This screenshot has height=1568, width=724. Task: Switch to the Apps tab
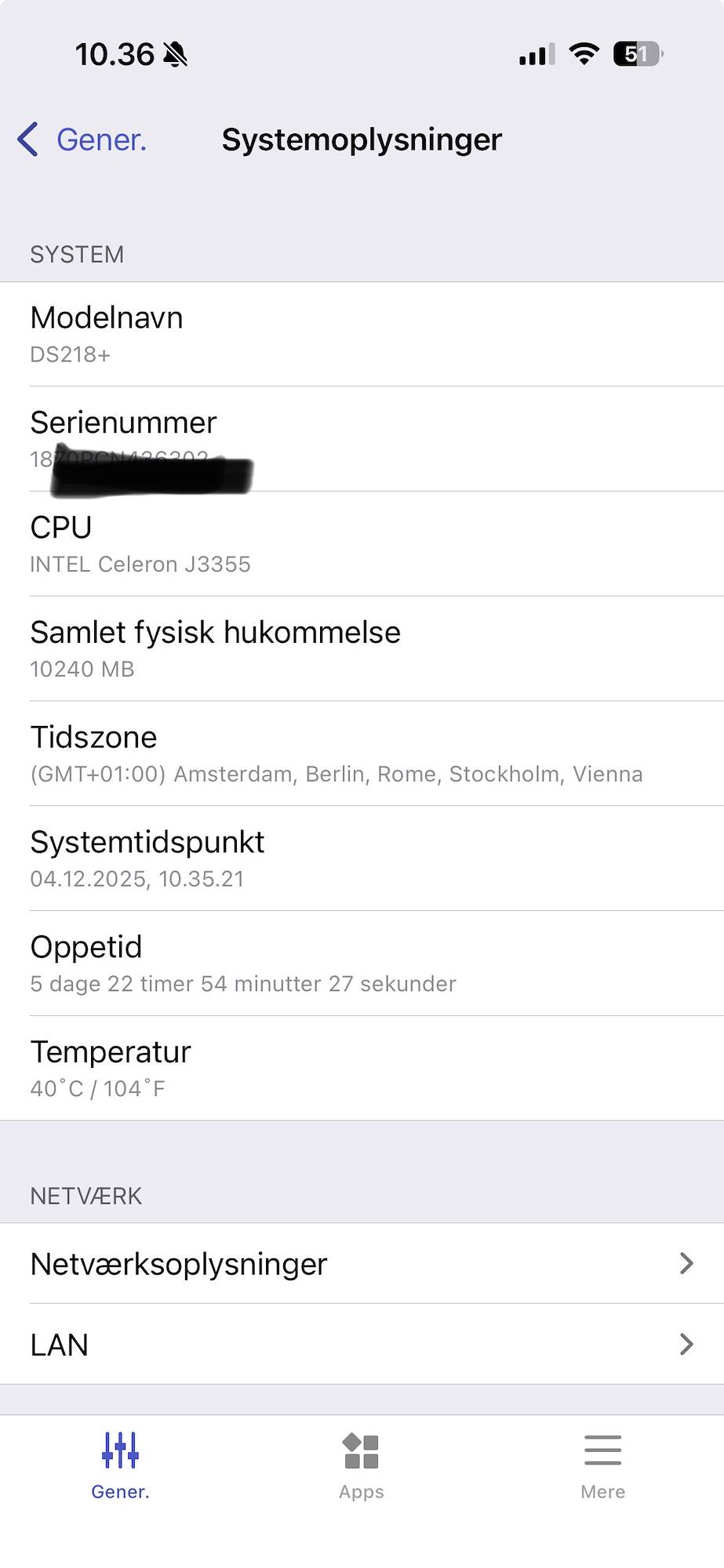[x=362, y=1465]
